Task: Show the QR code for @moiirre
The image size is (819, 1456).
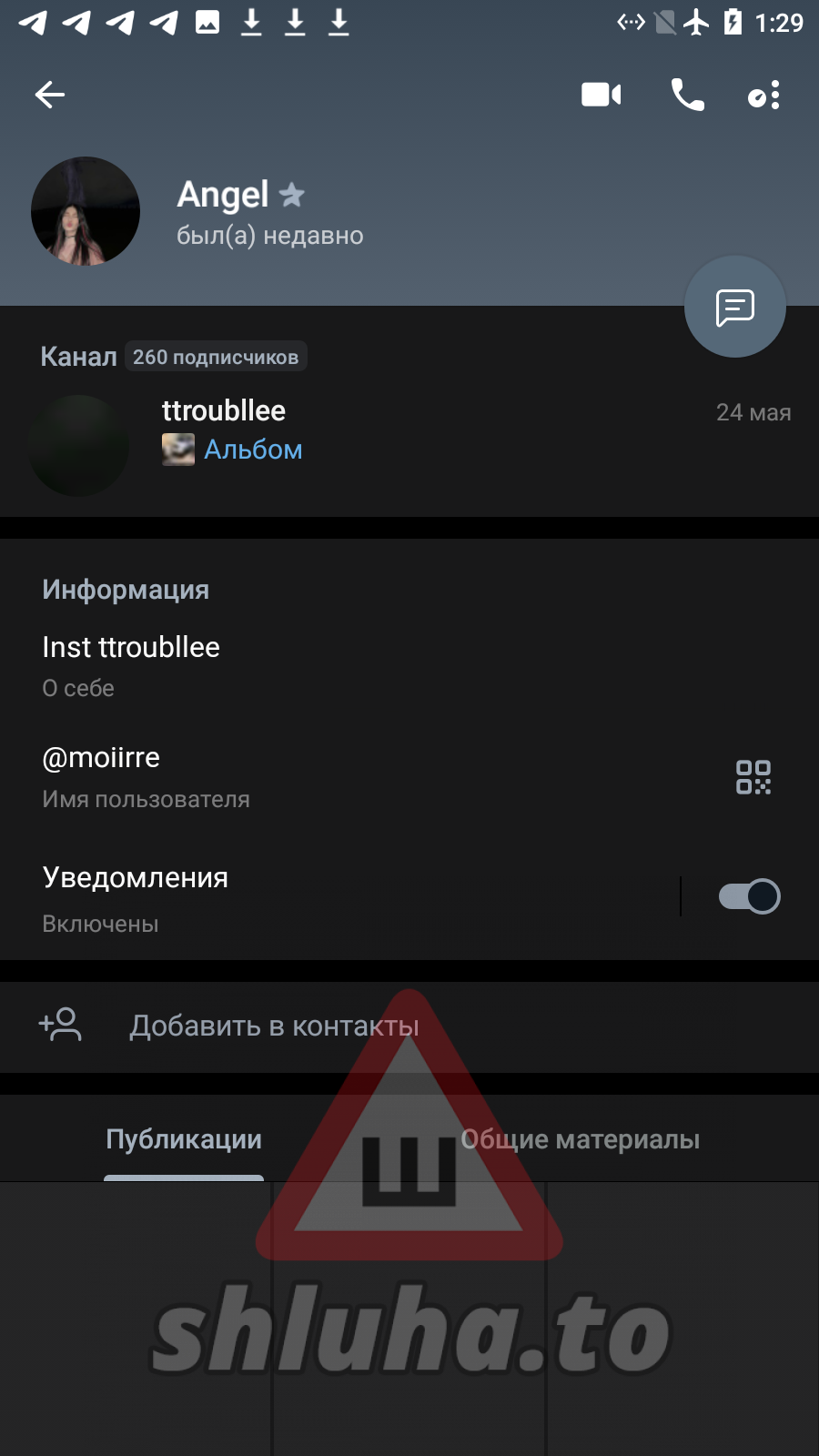Action: [x=753, y=777]
